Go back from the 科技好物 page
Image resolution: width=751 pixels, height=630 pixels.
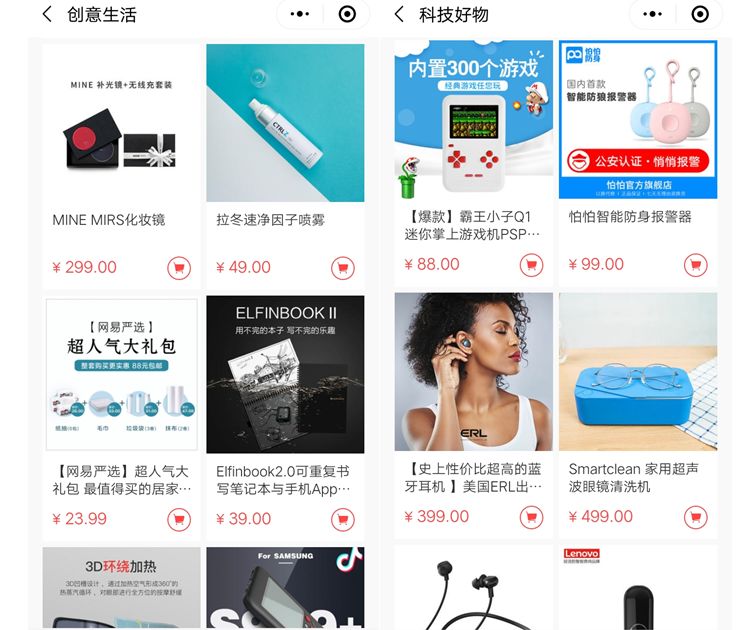click(x=399, y=14)
